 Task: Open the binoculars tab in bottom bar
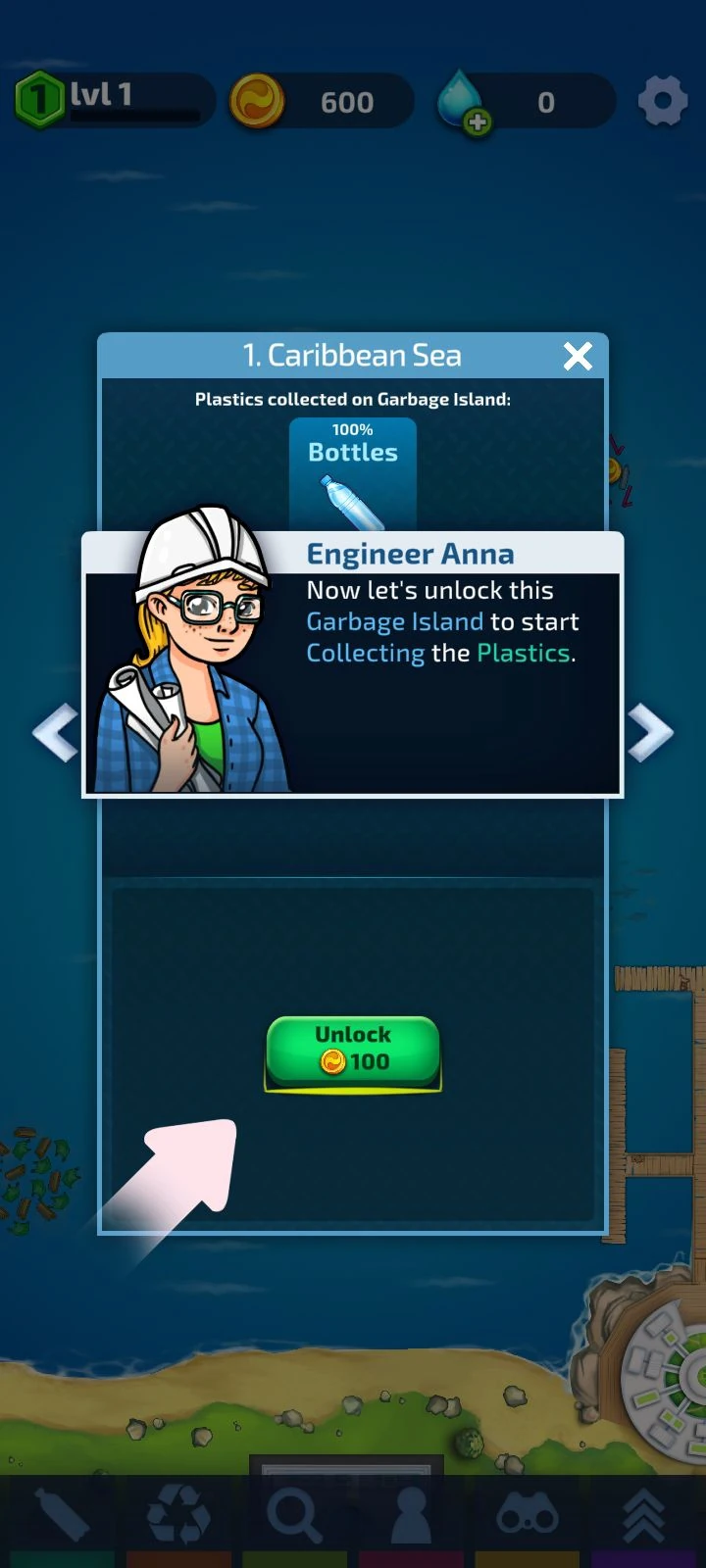tap(528, 1515)
